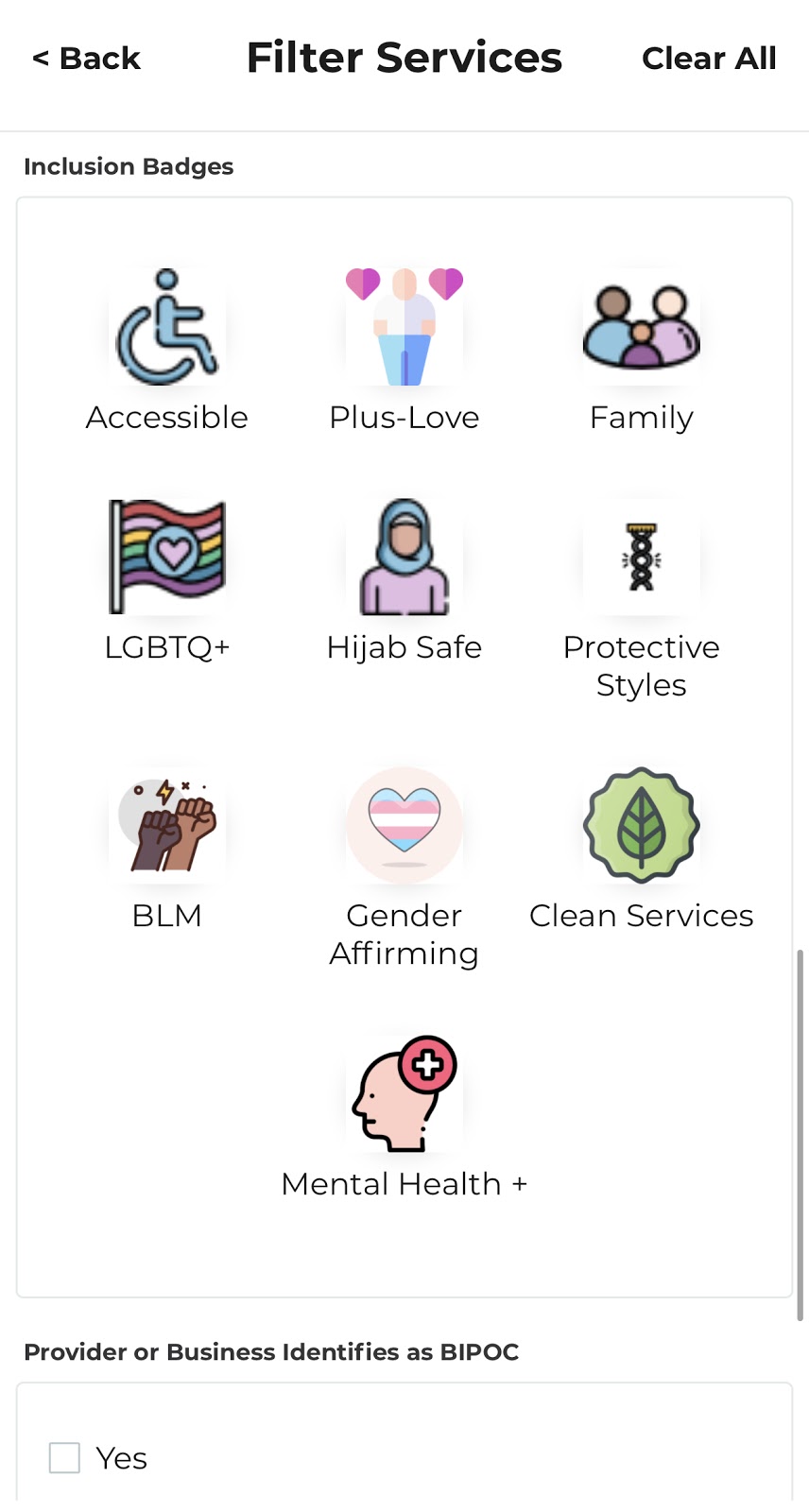Filter by Gender Affirming badge

(x=404, y=868)
